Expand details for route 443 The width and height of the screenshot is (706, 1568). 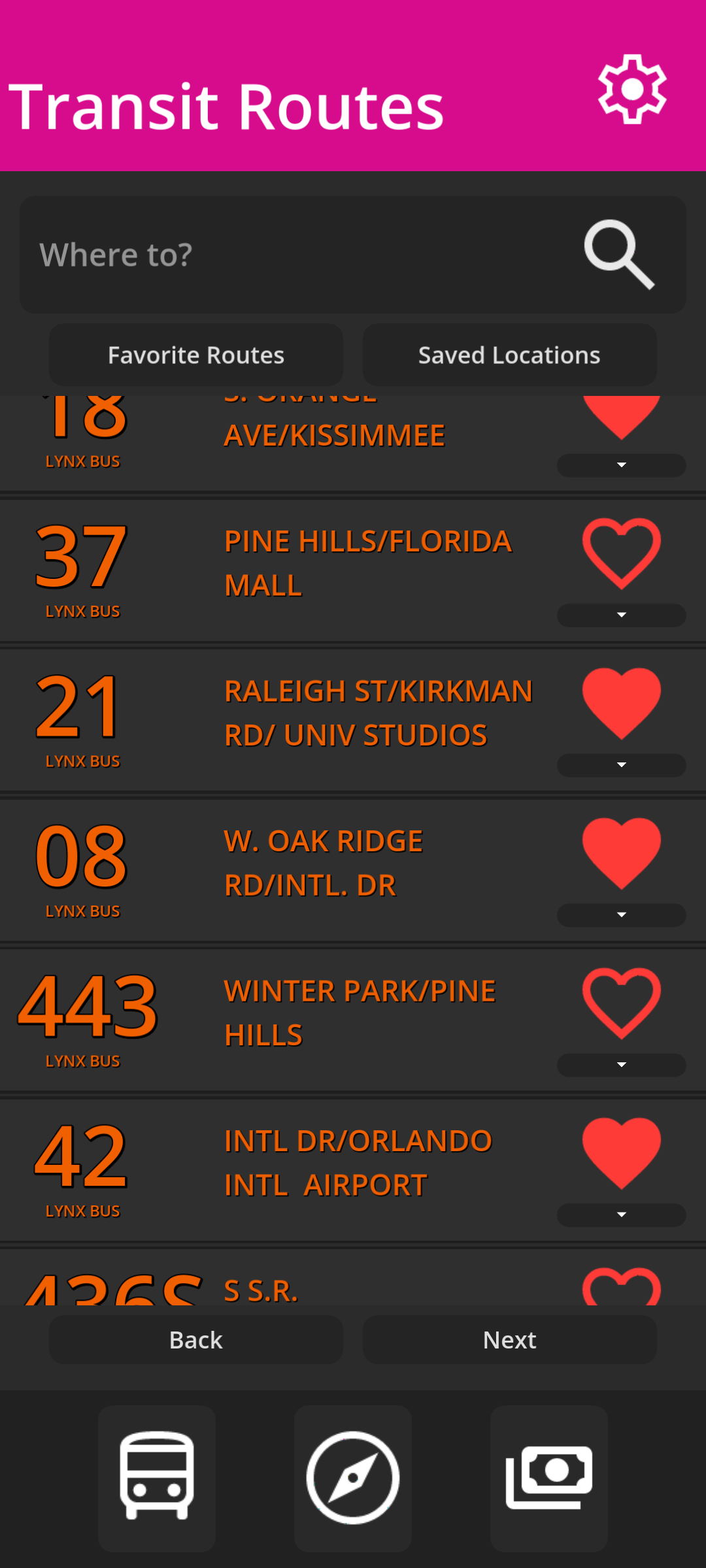pos(621,1065)
